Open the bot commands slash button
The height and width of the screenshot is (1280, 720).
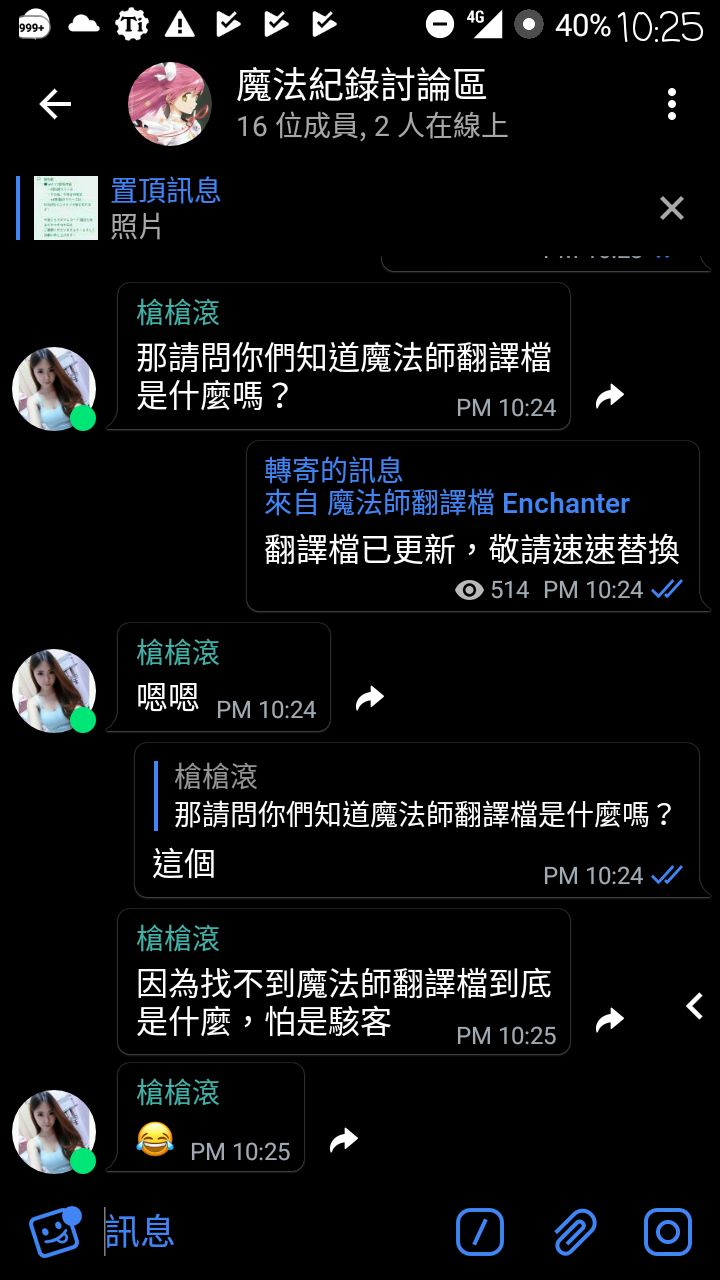coord(480,1232)
